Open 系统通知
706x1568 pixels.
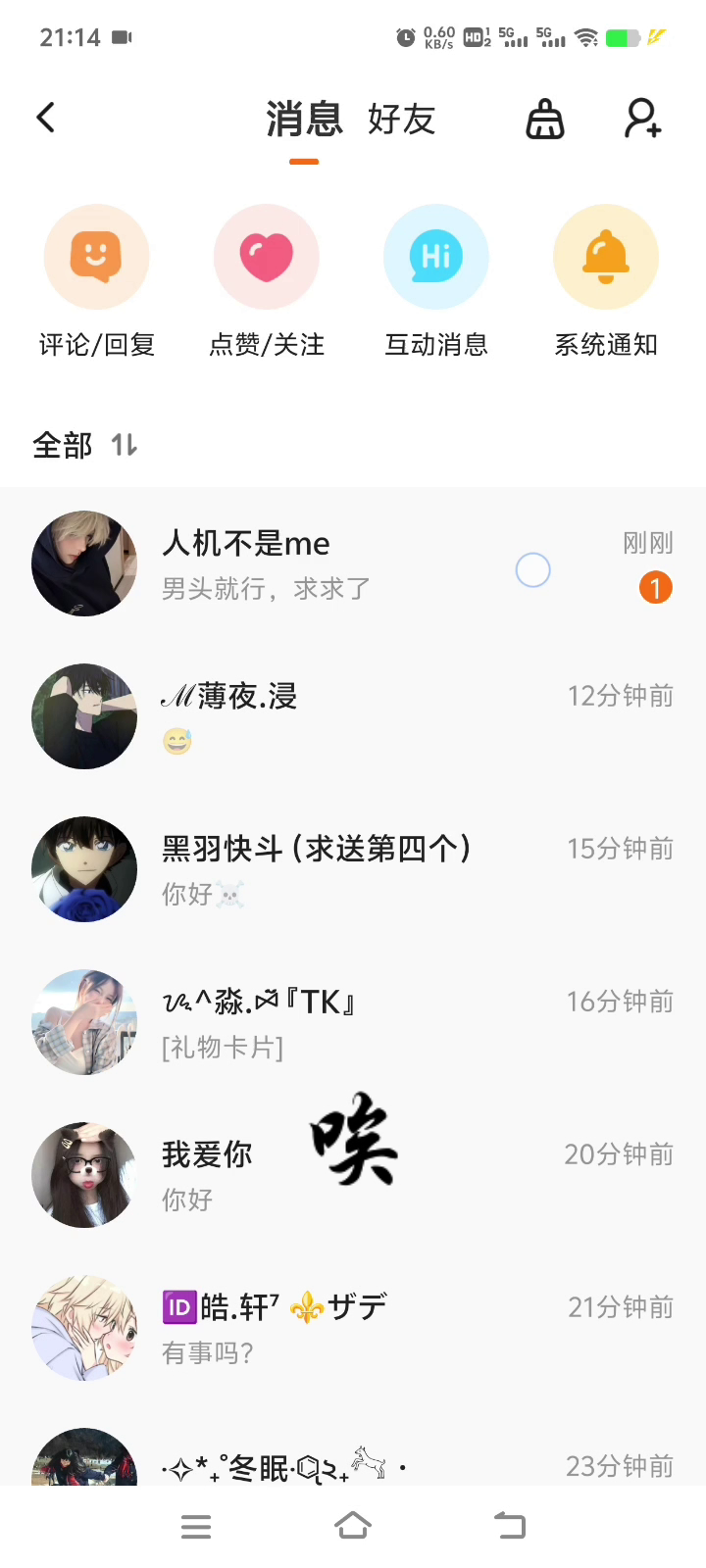[x=605, y=281]
